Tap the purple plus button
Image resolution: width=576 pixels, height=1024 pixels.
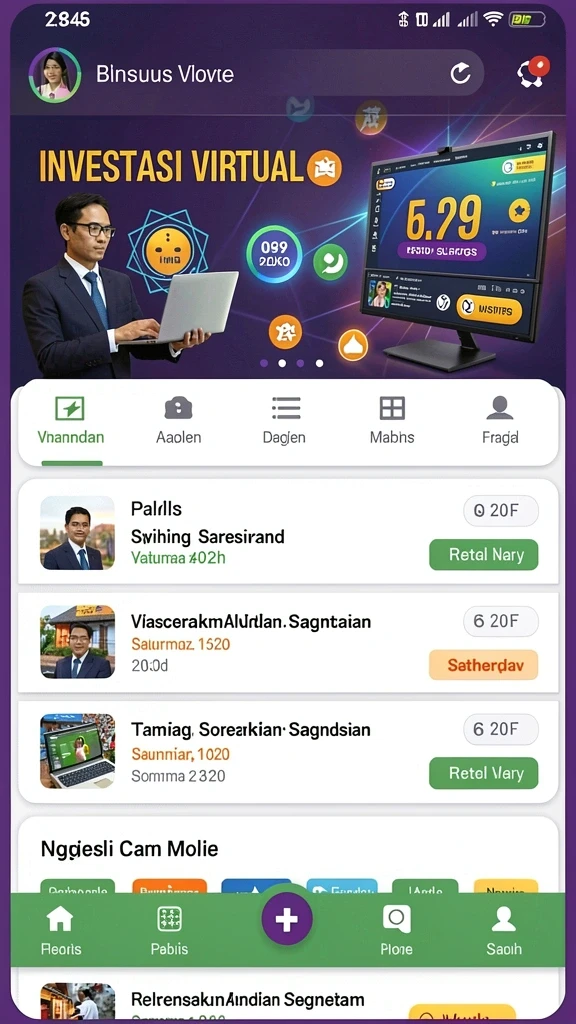pos(287,920)
